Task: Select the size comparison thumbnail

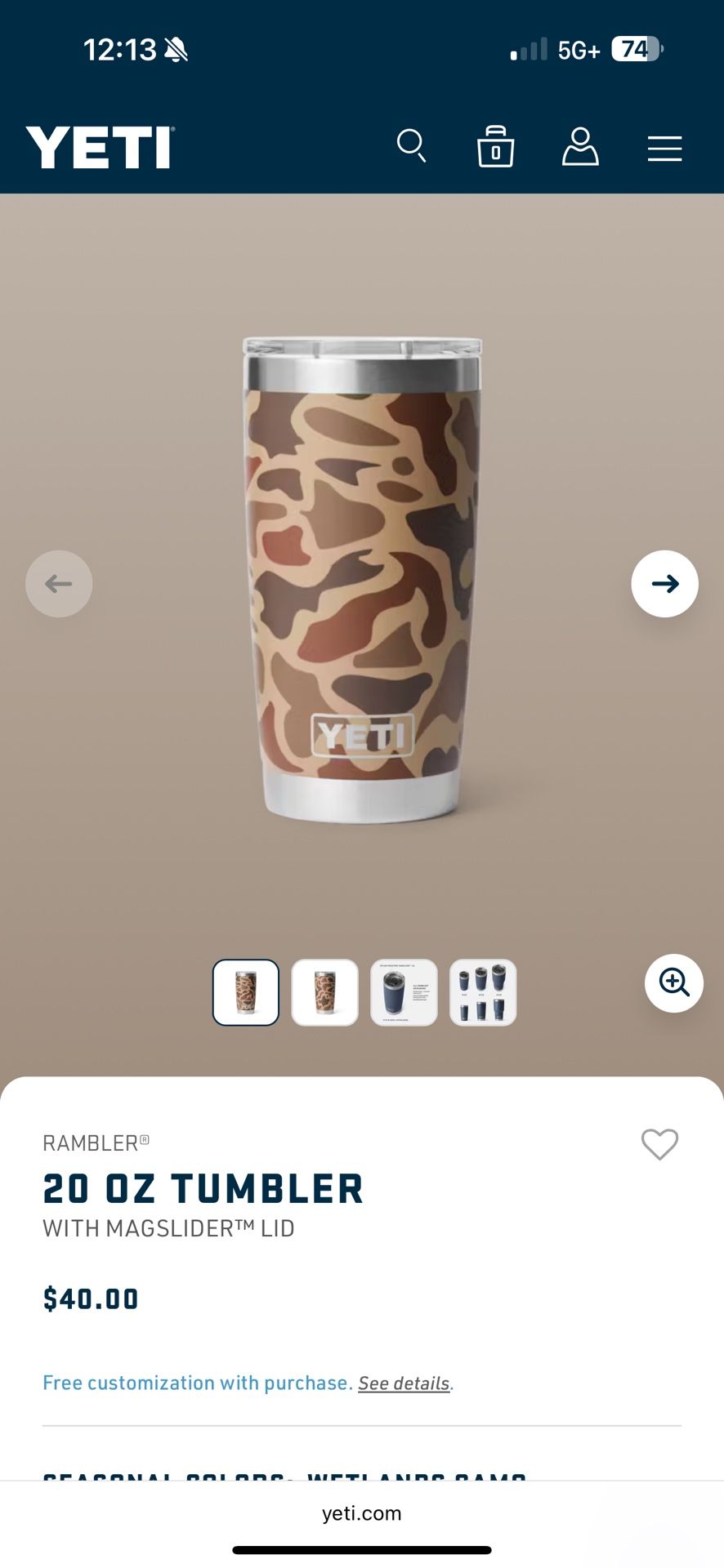Action: [483, 992]
